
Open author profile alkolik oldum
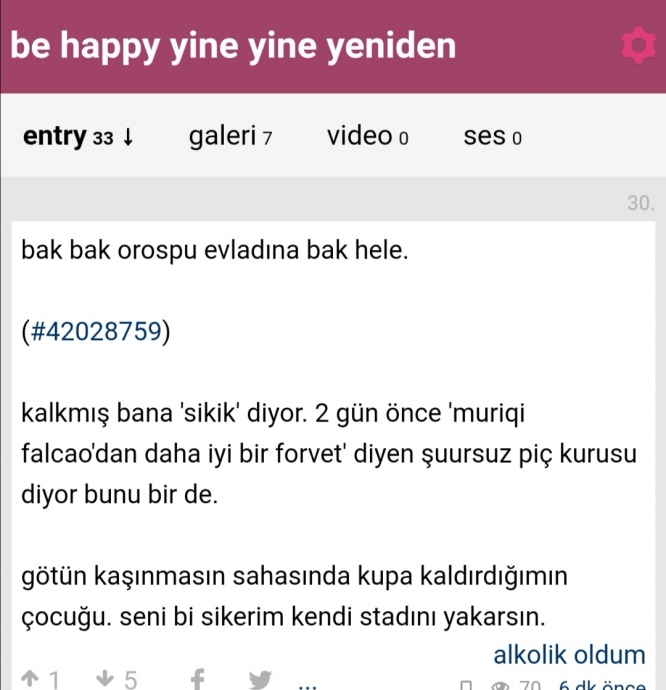pos(569,655)
